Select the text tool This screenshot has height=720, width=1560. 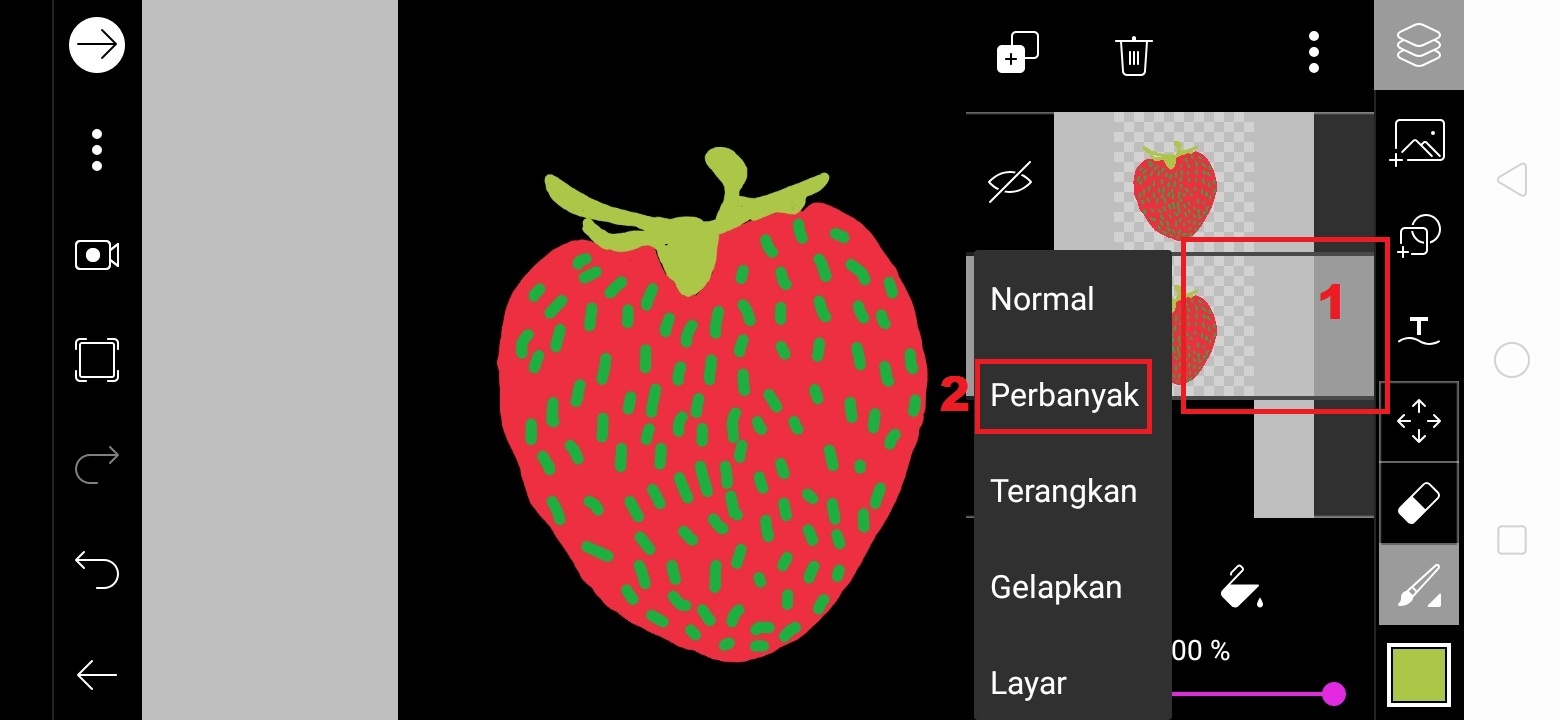[1419, 330]
